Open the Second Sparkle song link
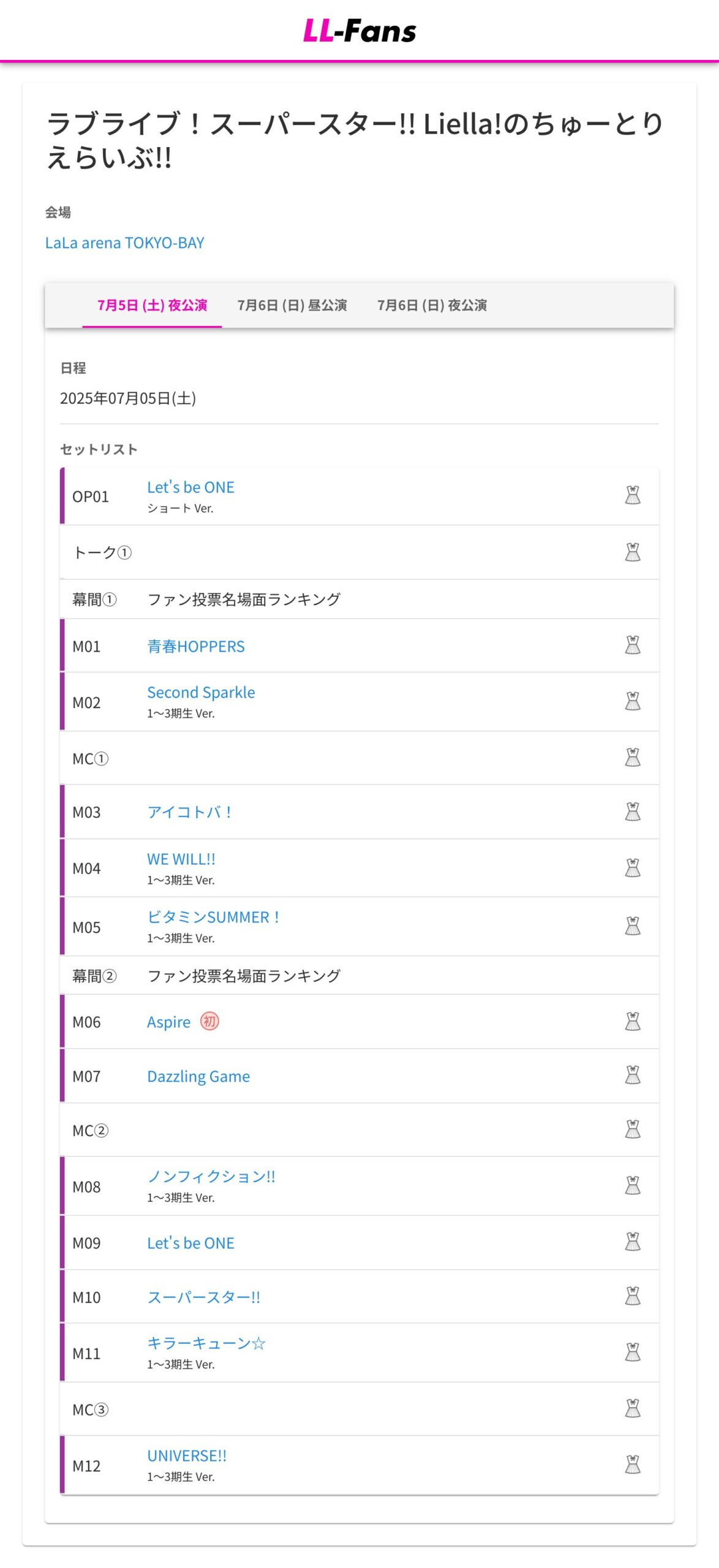This screenshot has width=719, height=1568. click(x=201, y=692)
